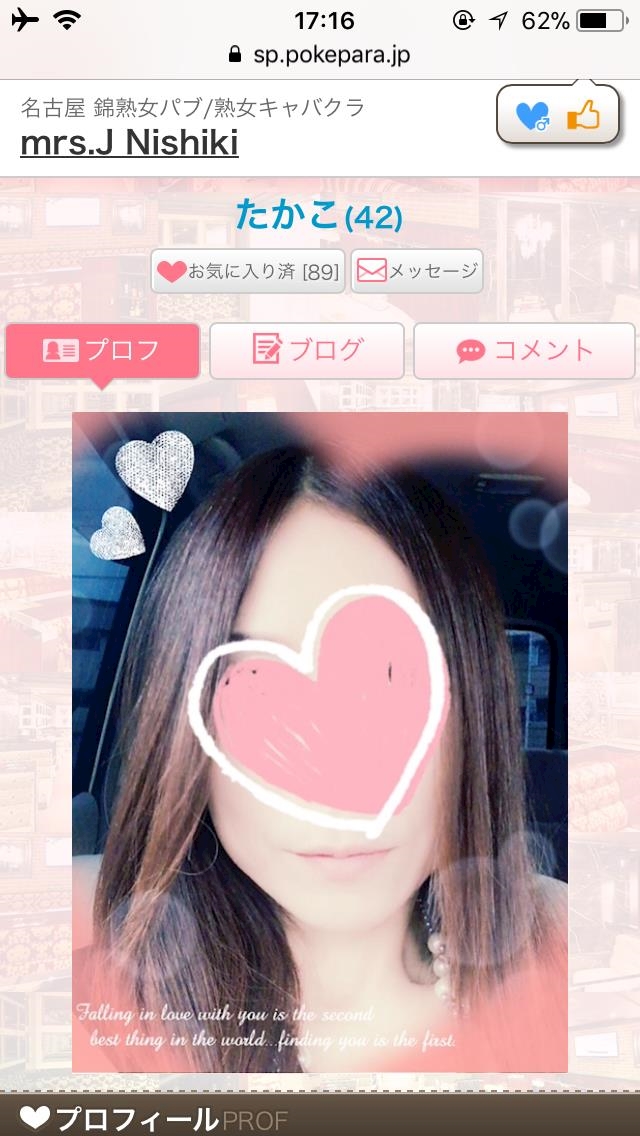This screenshot has height=1136, width=640.
Task: Tap the blue heart icon at top right
Action: point(532,115)
